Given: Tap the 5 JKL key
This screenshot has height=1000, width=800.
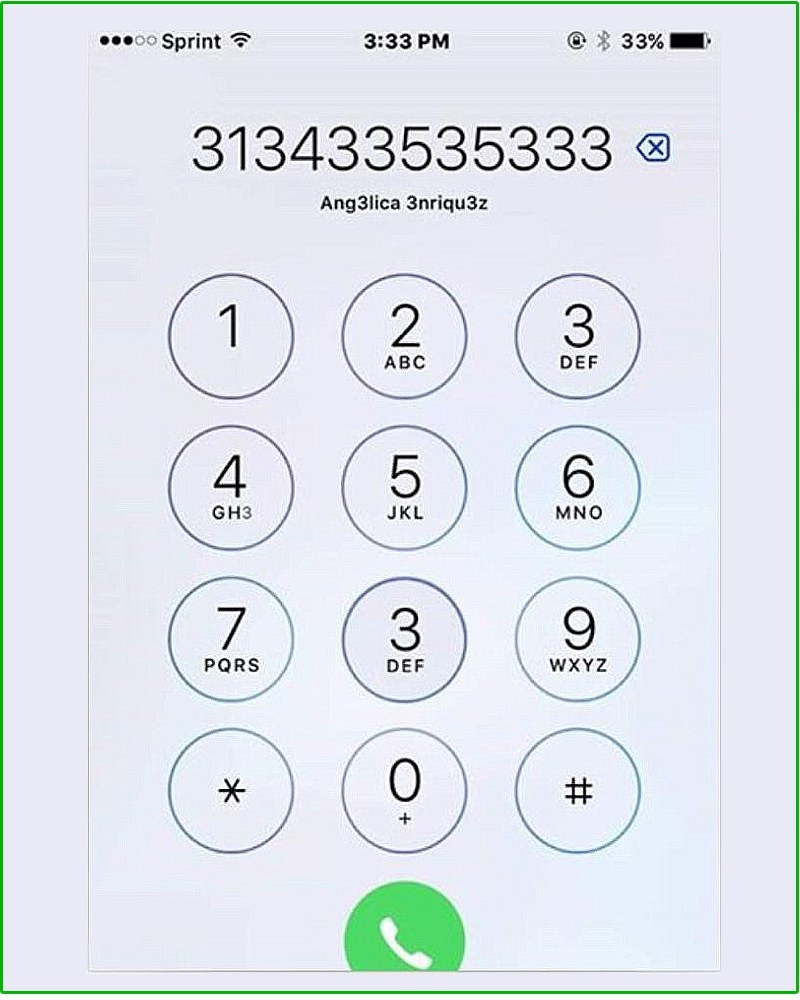Looking at the screenshot, I should click(x=404, y=488).
